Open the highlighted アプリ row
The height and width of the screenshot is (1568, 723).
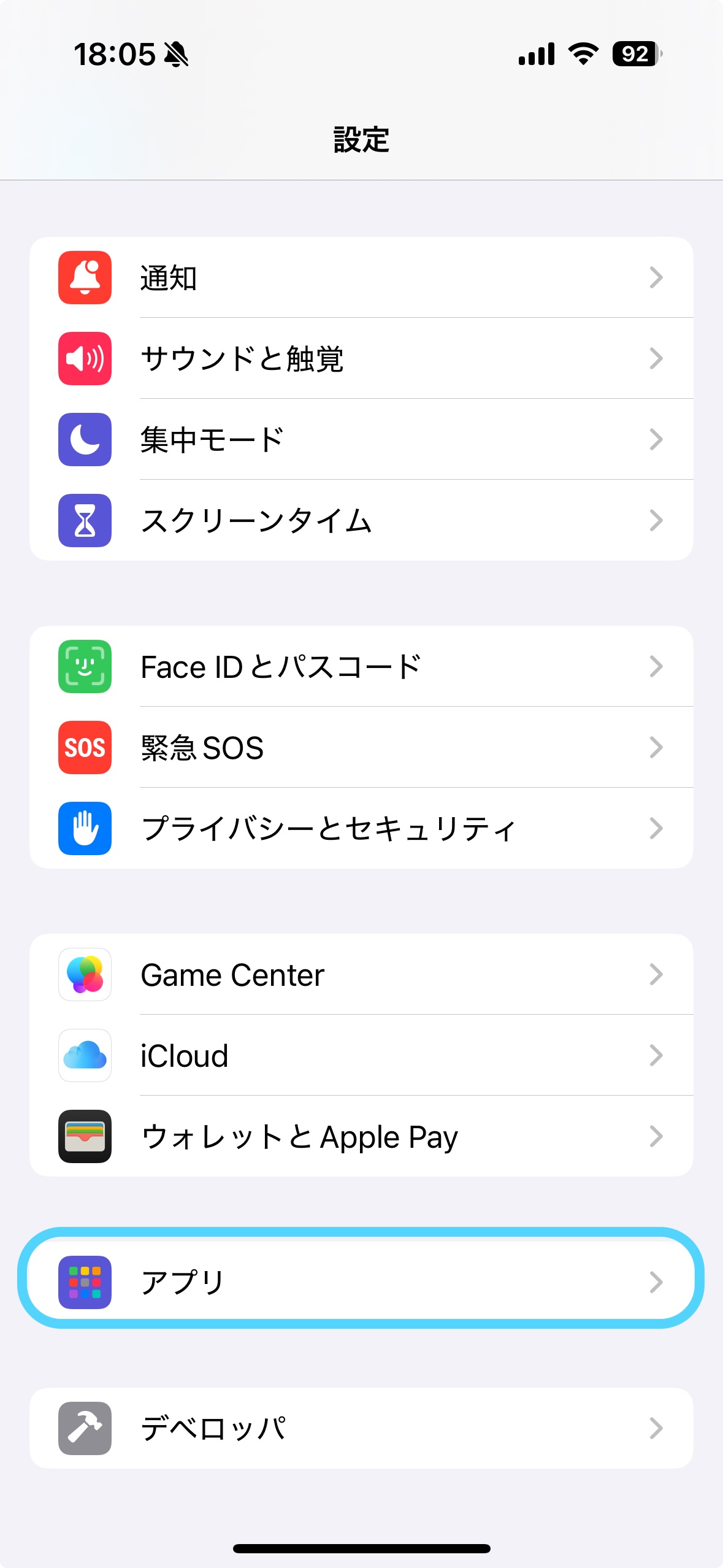(362, 1281)
